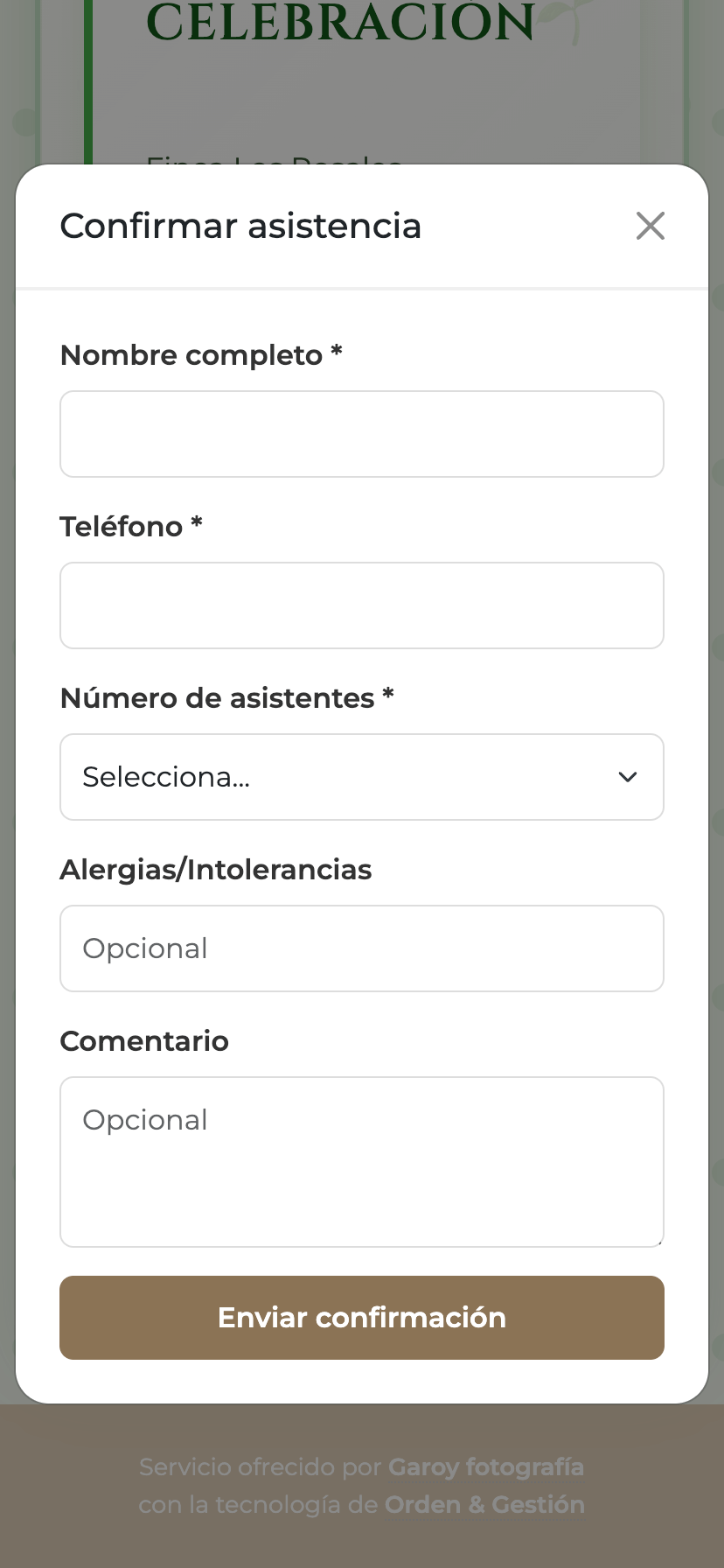Click the Alergias/Intolerancias Opcional field
724x1568 pixels.
point(362,948)
